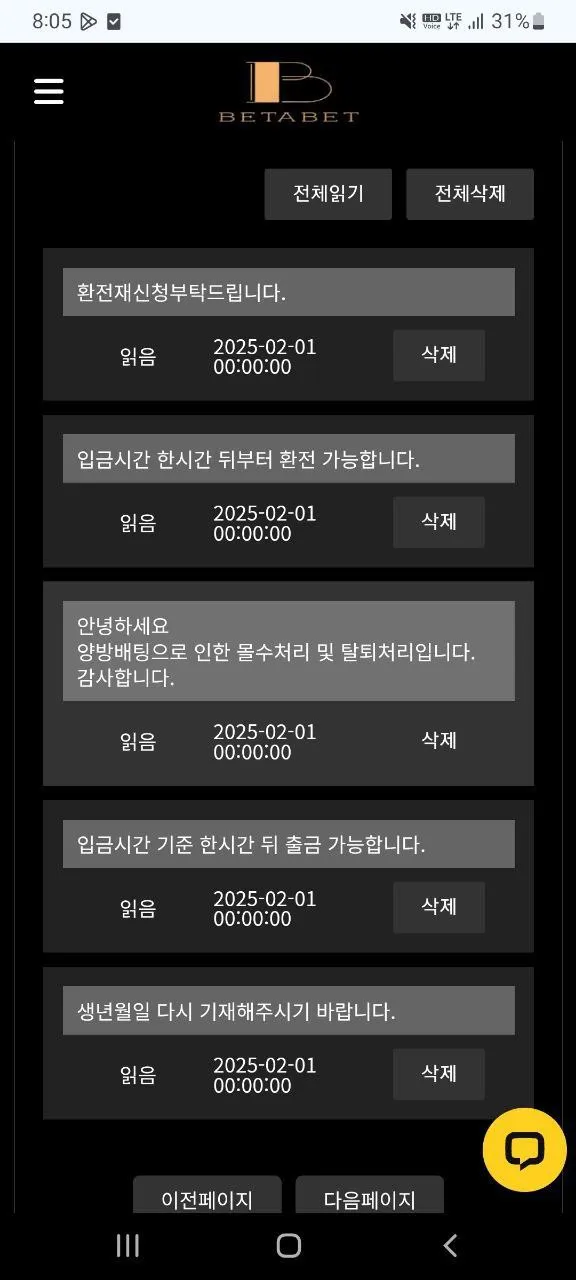Delete the 입금시간 한시간 뒤부터 환전 message

(x=439, y=522)
